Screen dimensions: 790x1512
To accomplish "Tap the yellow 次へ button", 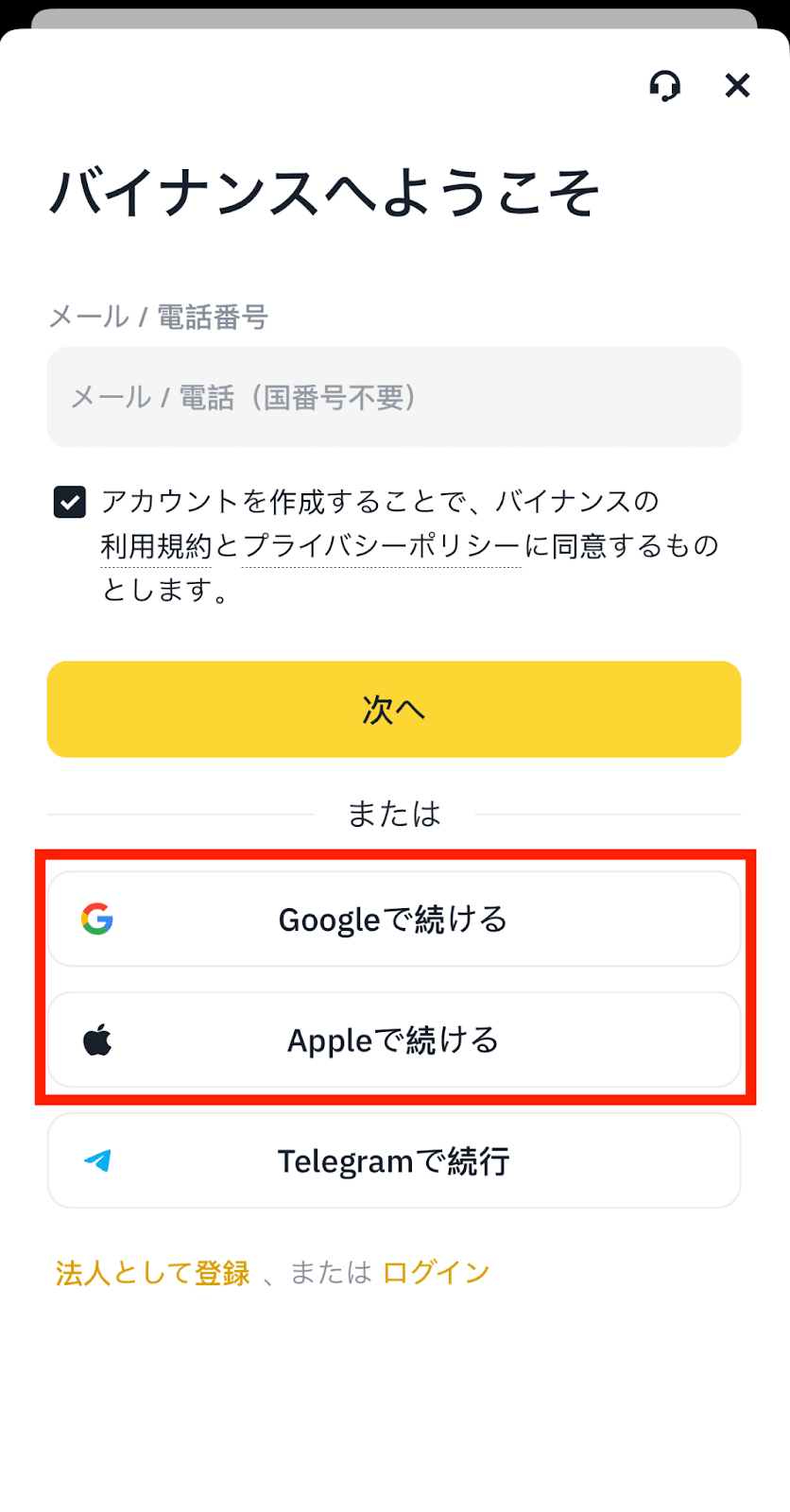I will click(394, 709).
